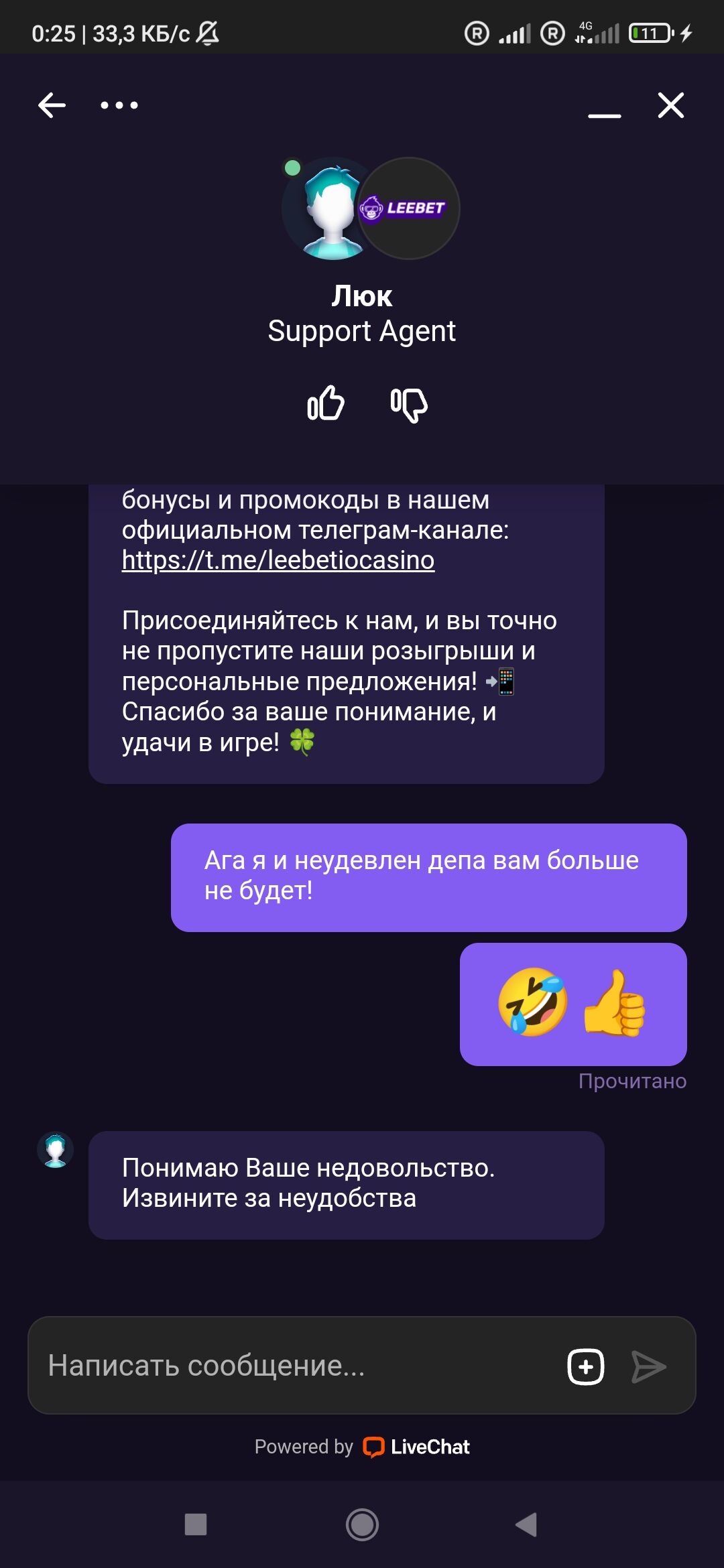The height and width of the screenshot is (1568, 724).
Task: Focus the message input field
Action: pos(295,1366)
